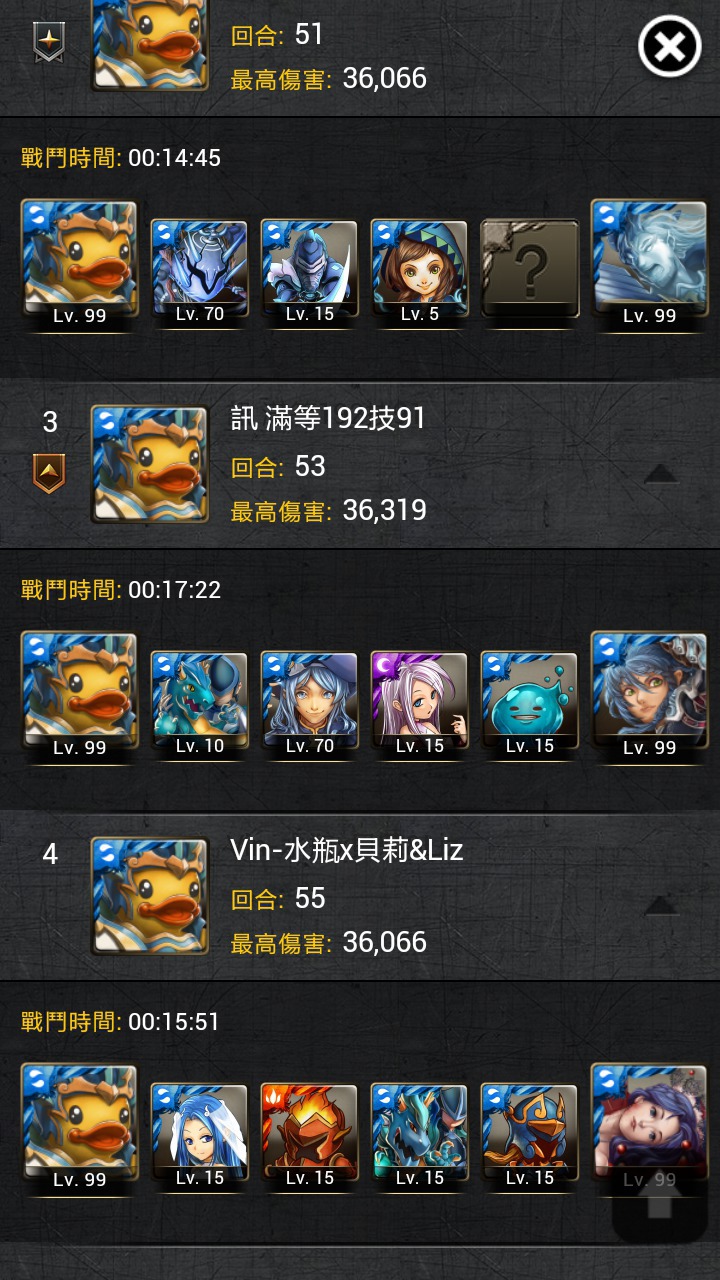Image resolution: width=720 pixels, height=1280 pixels.
Task: View the unknown question mark card
Action: [x=530, y=268]
